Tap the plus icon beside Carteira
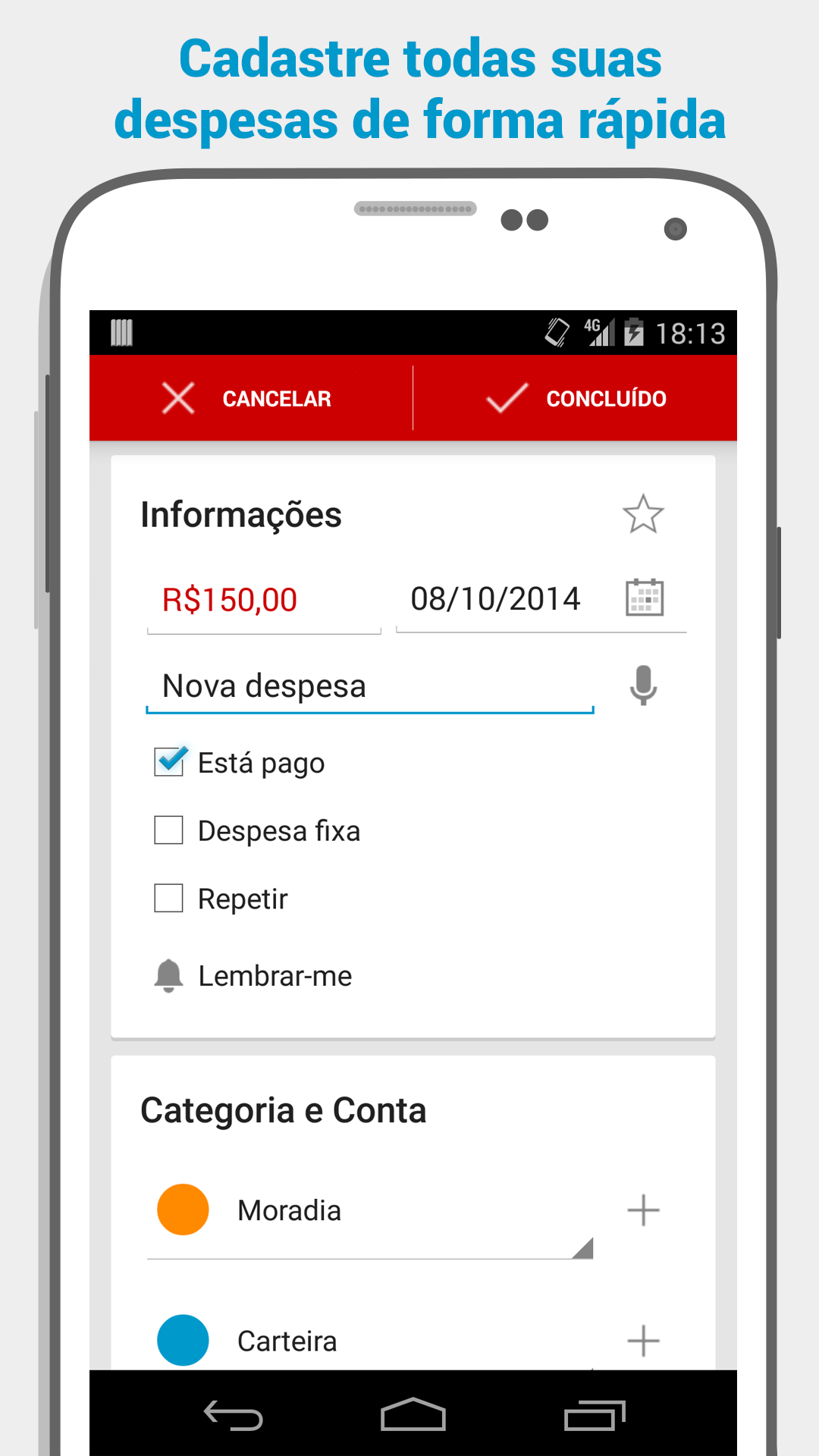 644,1341
